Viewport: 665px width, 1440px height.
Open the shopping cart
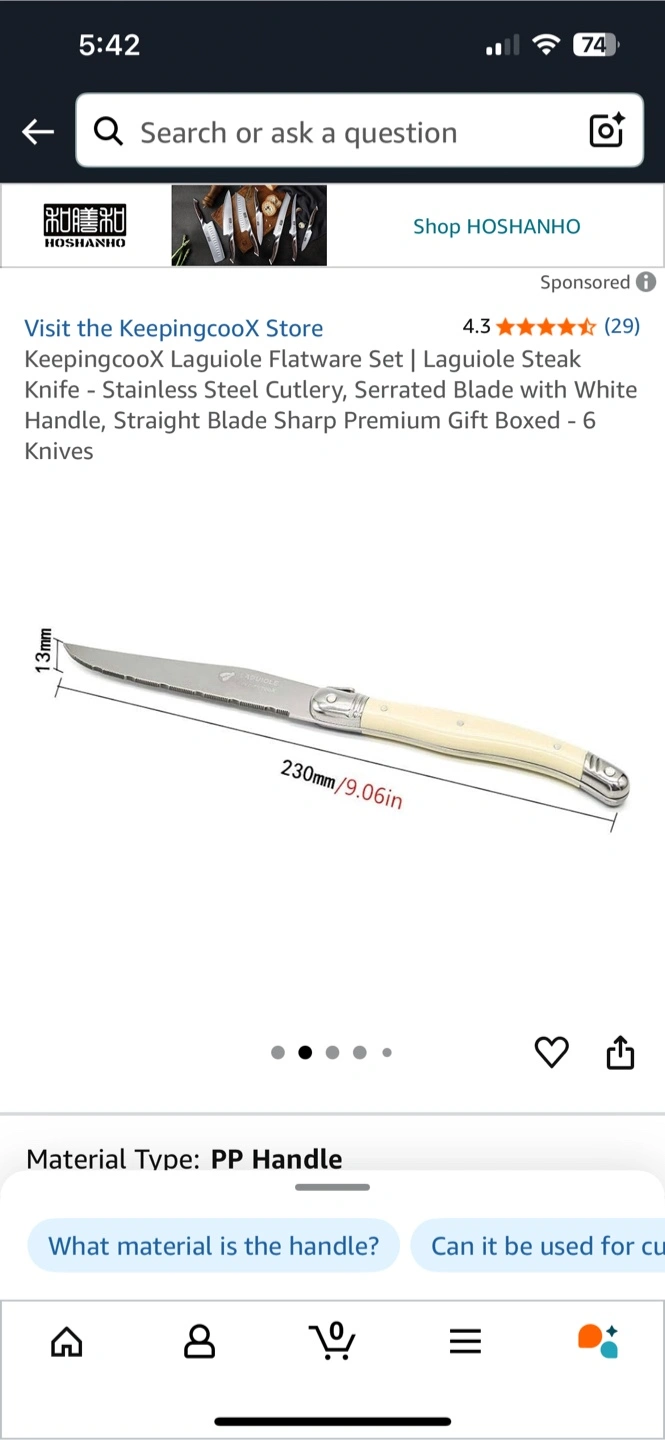[x=332, y=1341]
